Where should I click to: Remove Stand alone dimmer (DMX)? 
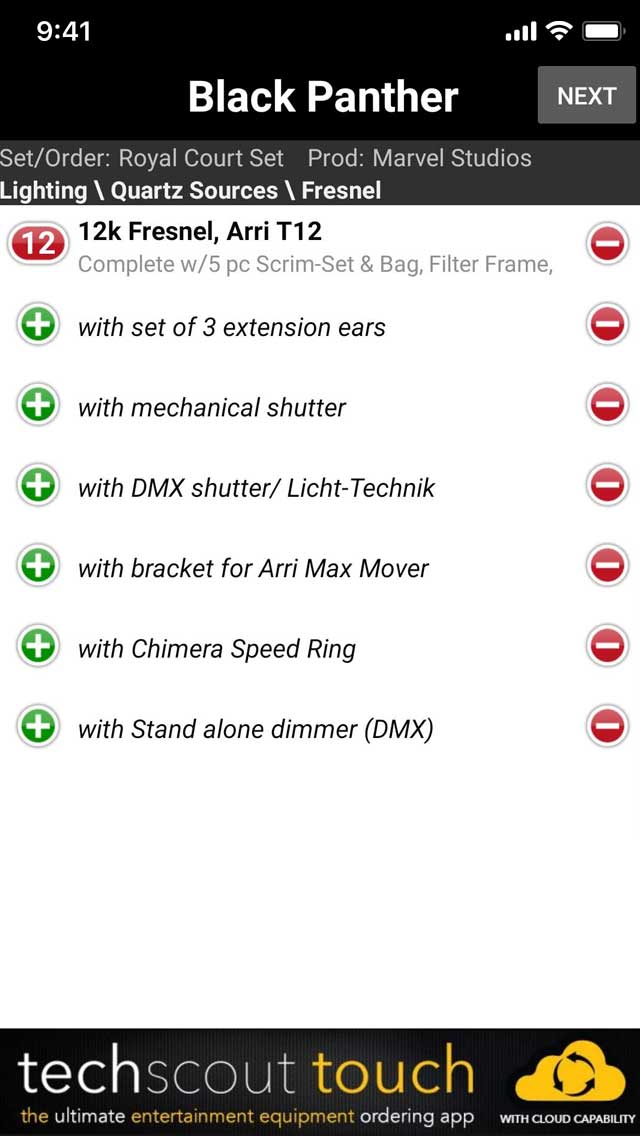(x=607, y=726)
